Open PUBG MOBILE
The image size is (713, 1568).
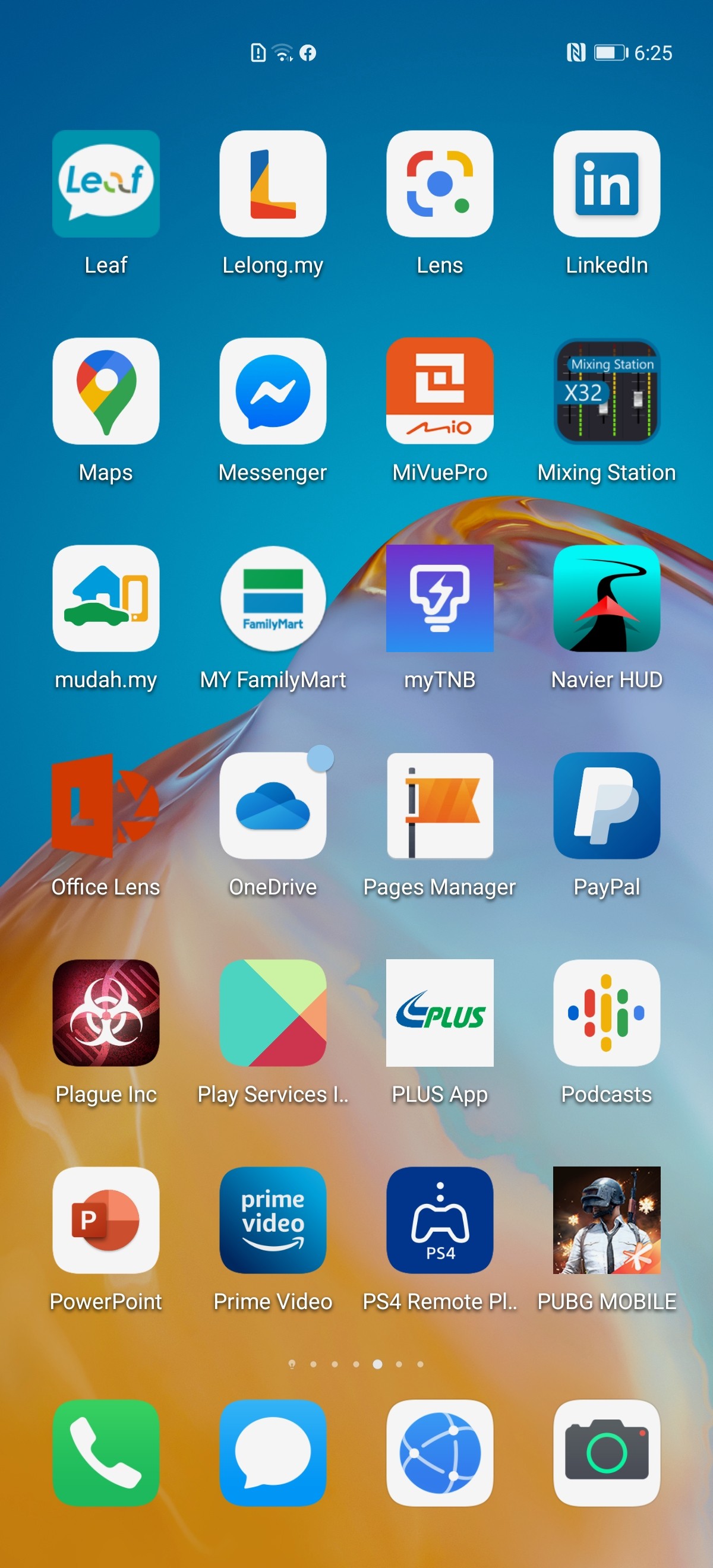[x=607, y=1220]
